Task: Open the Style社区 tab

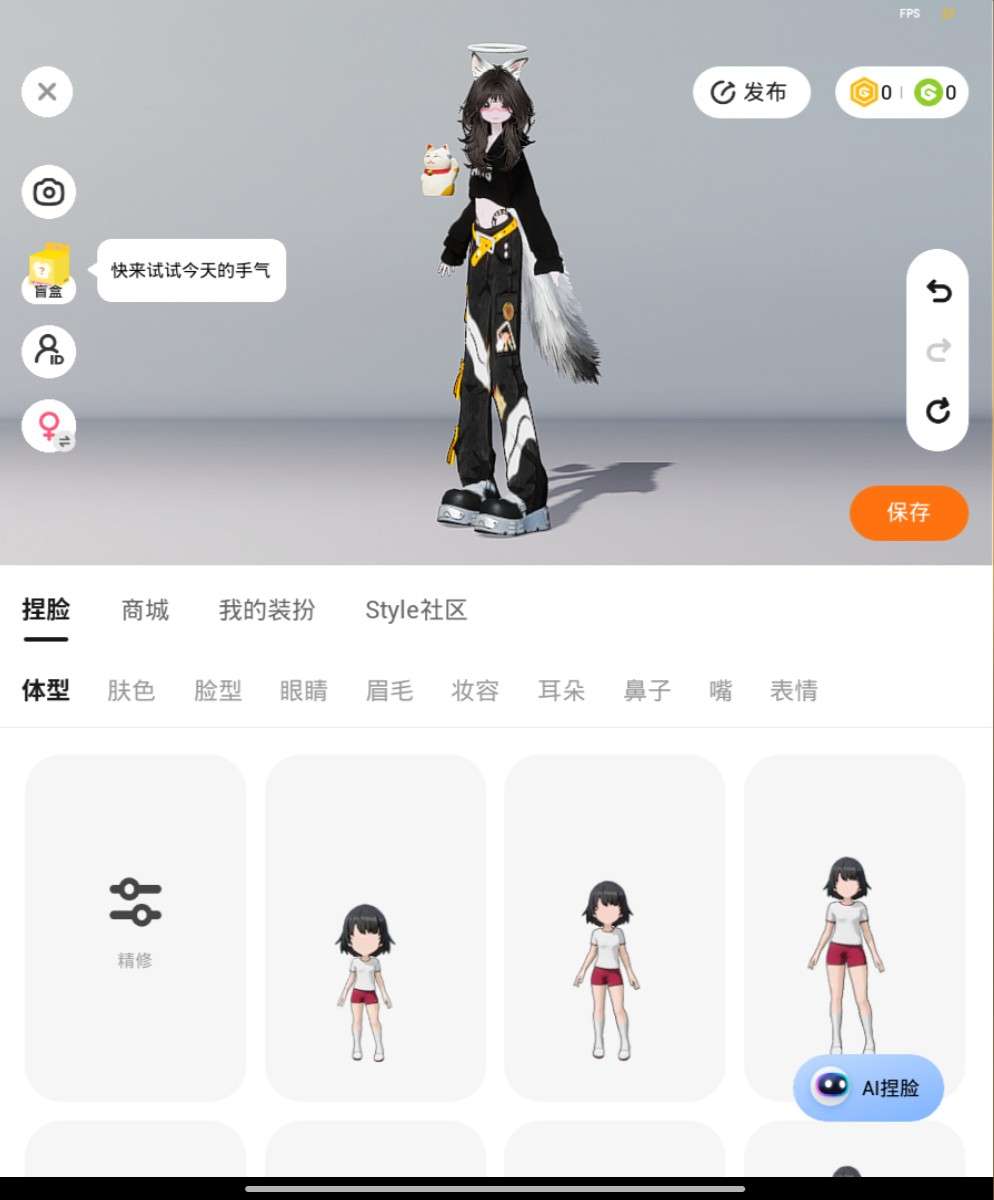Action: (416, 610)
